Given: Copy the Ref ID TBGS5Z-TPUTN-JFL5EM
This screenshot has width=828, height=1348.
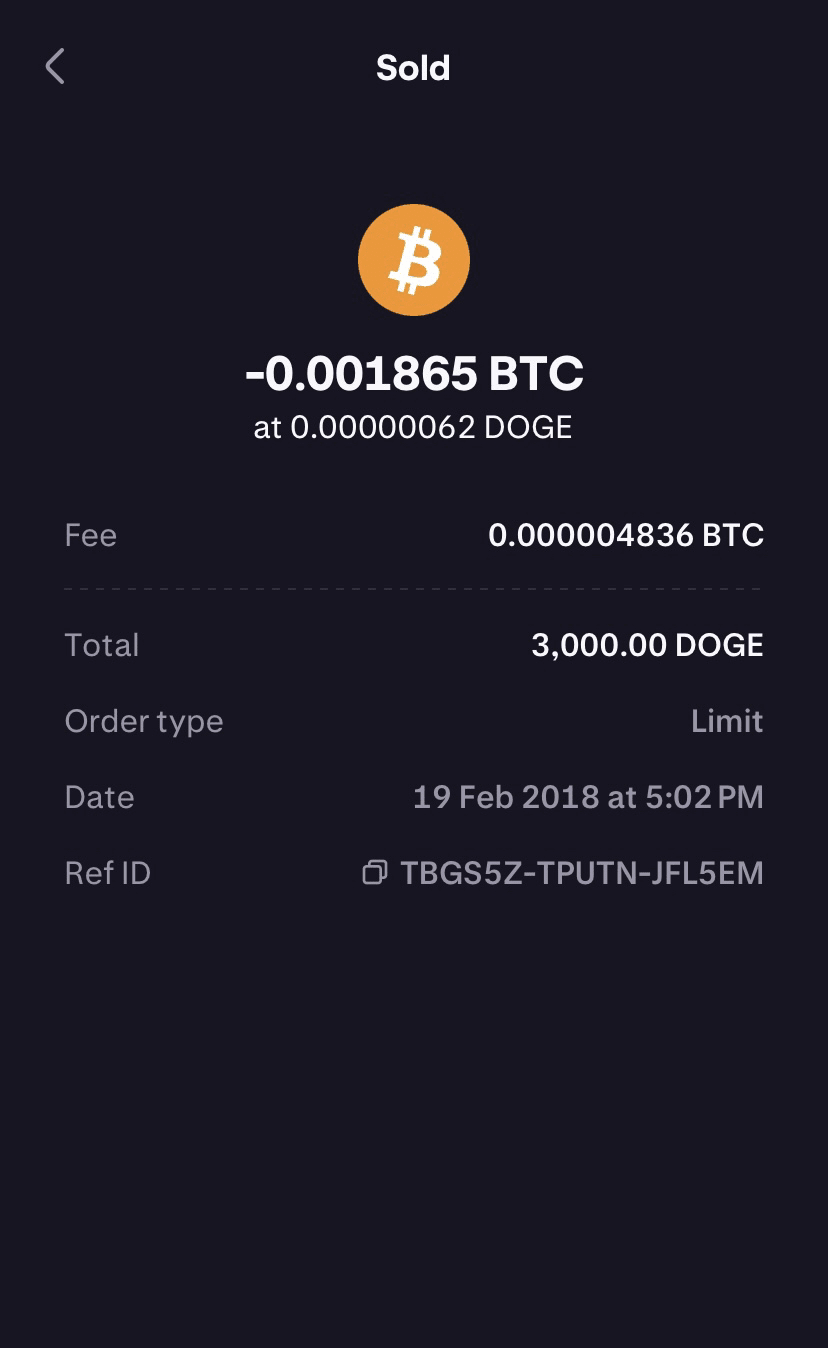Looking at the screenshot, I should click(x=374, y=873).
